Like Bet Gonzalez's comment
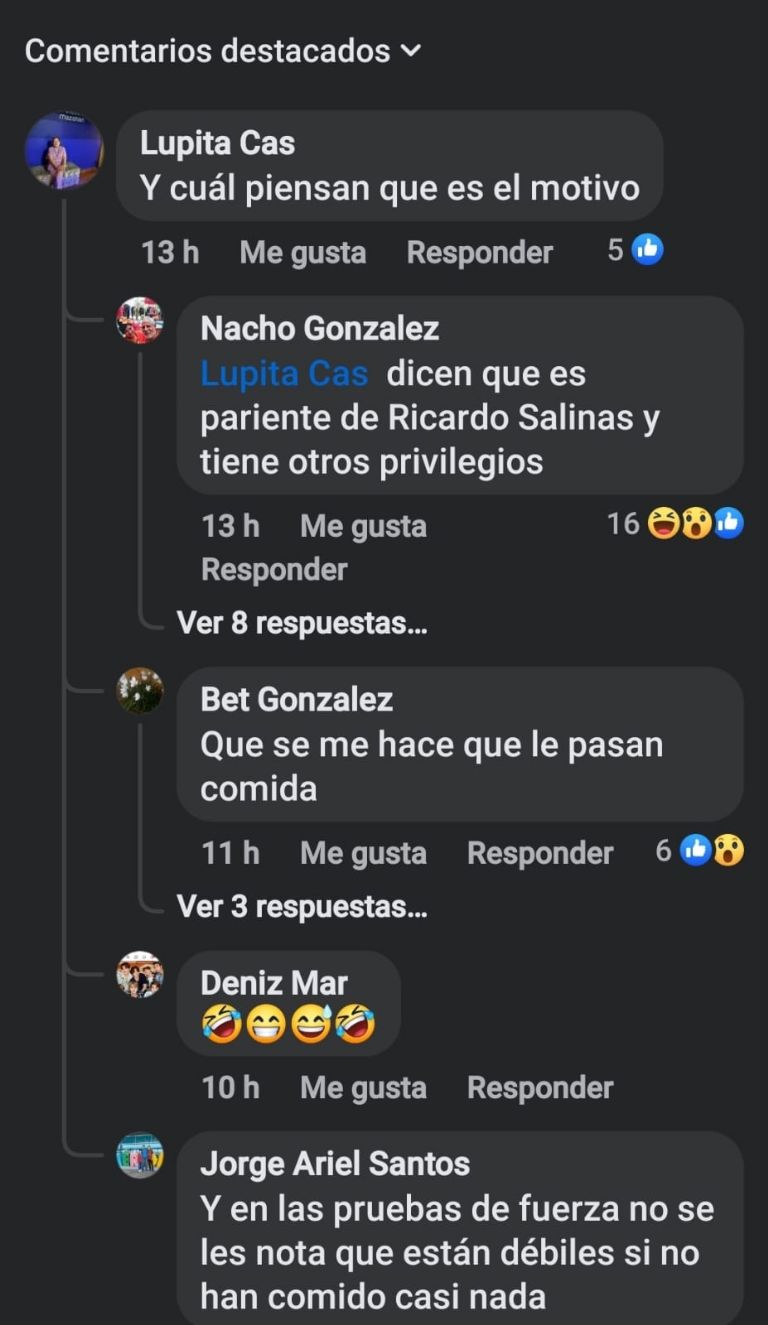768x1325 pixels. (x=363, y=853)
